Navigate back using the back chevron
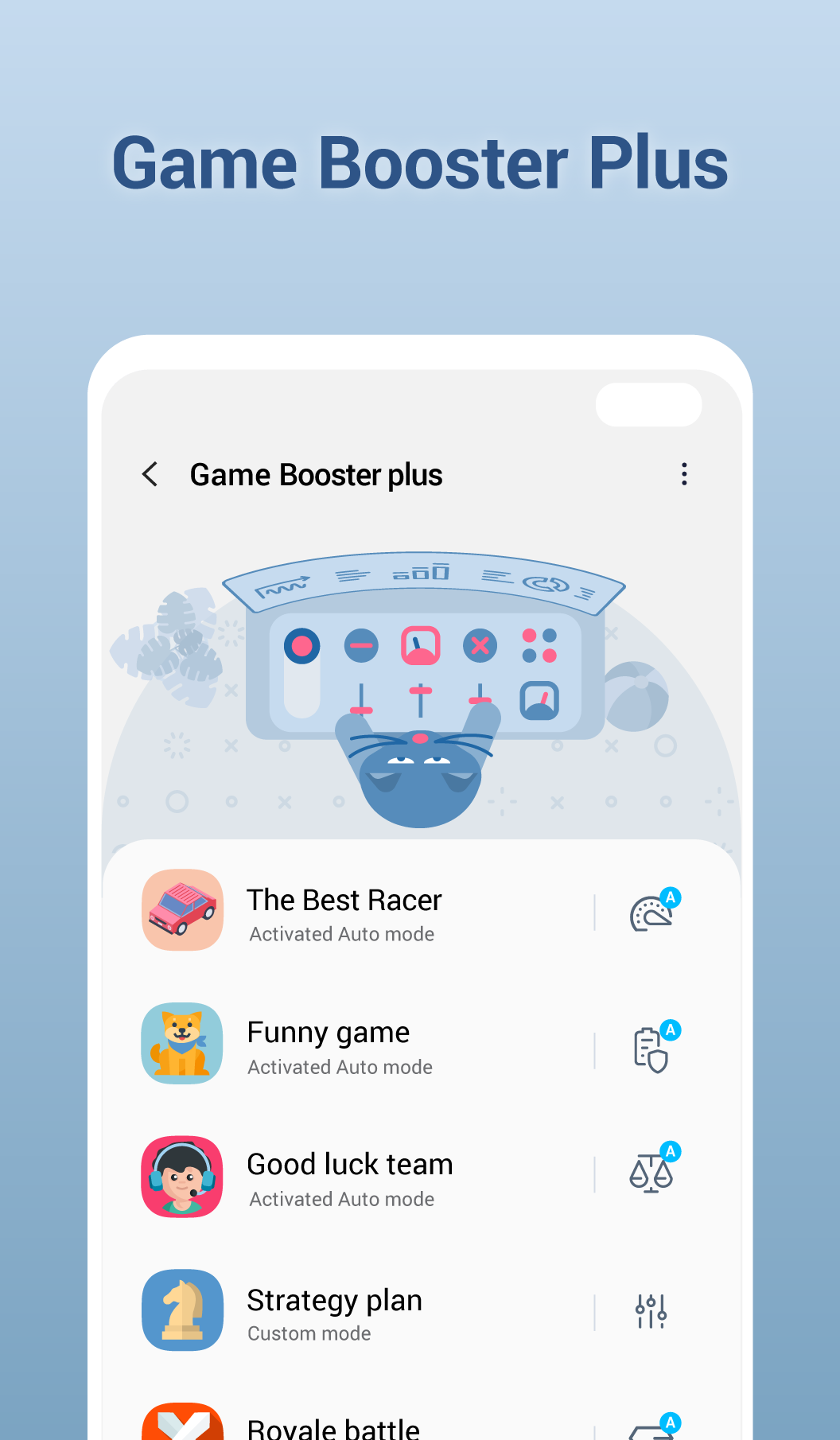This screenshot has width=840, height=1440. [x=150, y=474]
